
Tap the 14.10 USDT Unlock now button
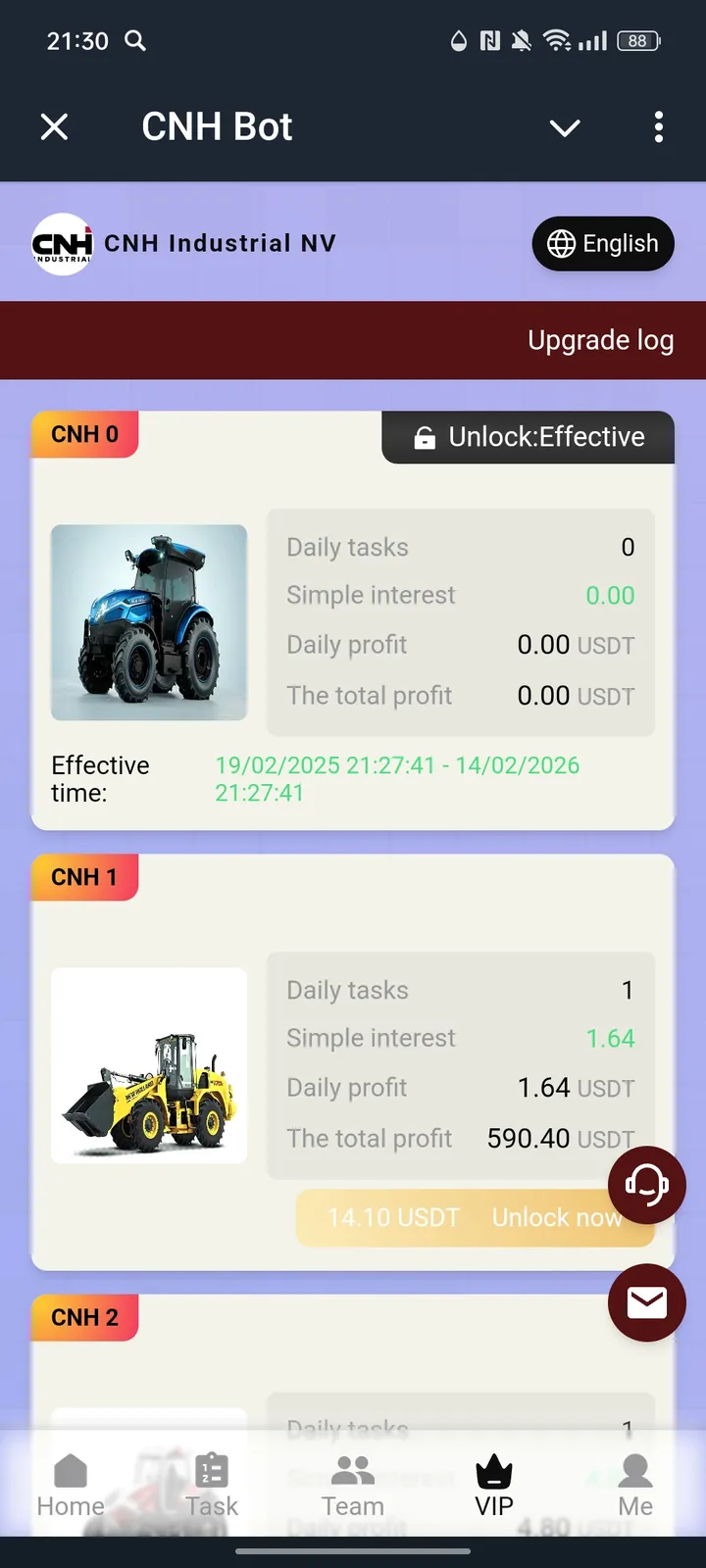tap(475, 1217)
